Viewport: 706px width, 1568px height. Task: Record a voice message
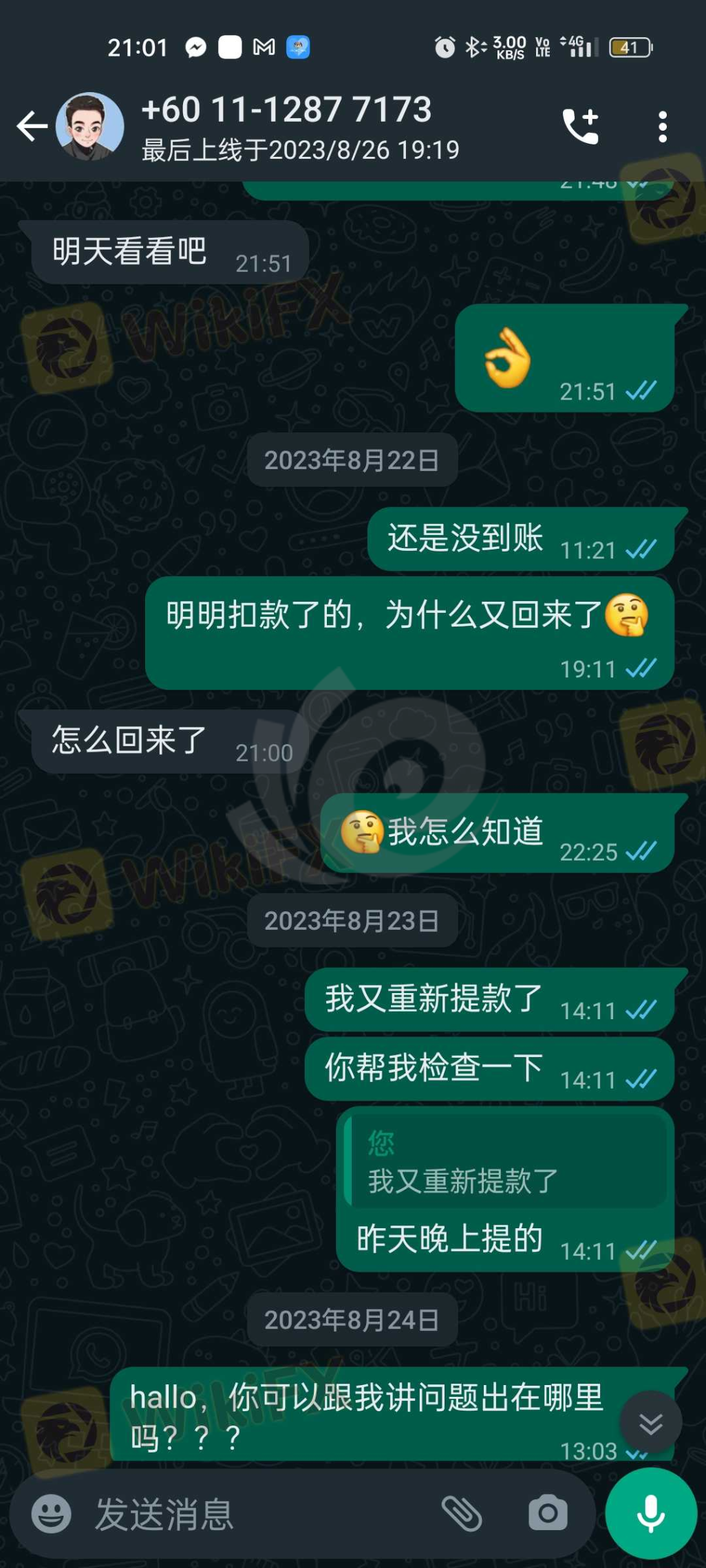coord(650,1514)
